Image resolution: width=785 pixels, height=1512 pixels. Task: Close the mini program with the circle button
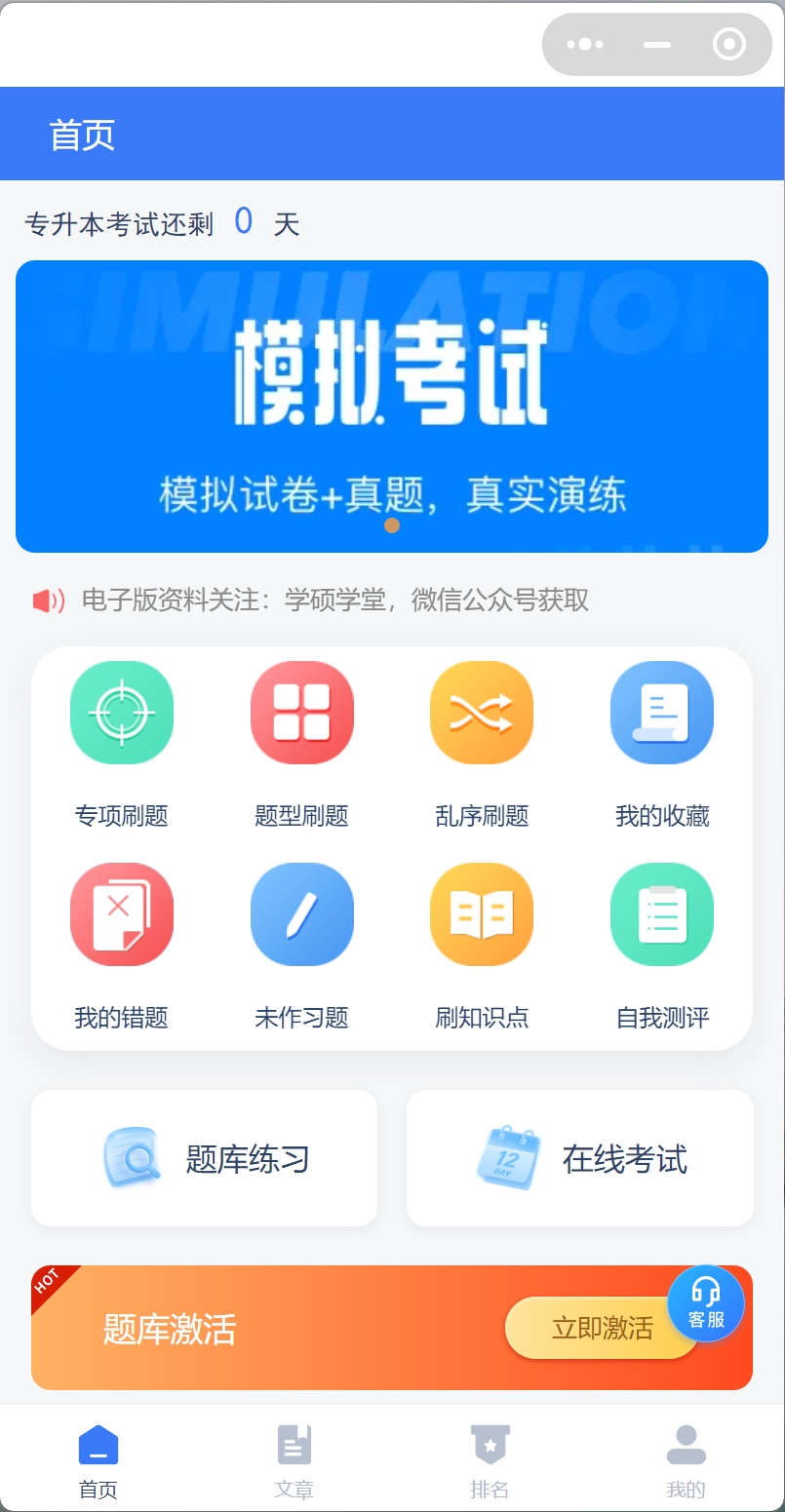pos(728,45)
